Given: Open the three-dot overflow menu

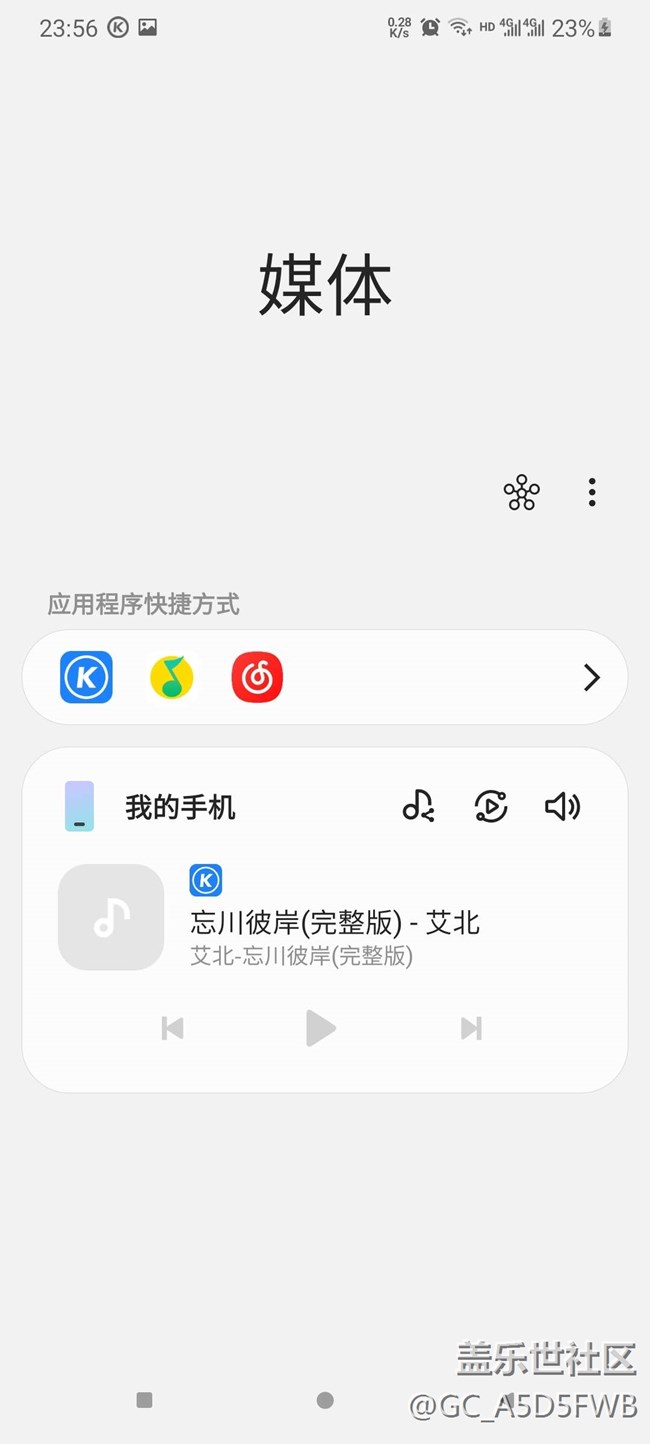Looking at the screenshot, I should 592,492.
